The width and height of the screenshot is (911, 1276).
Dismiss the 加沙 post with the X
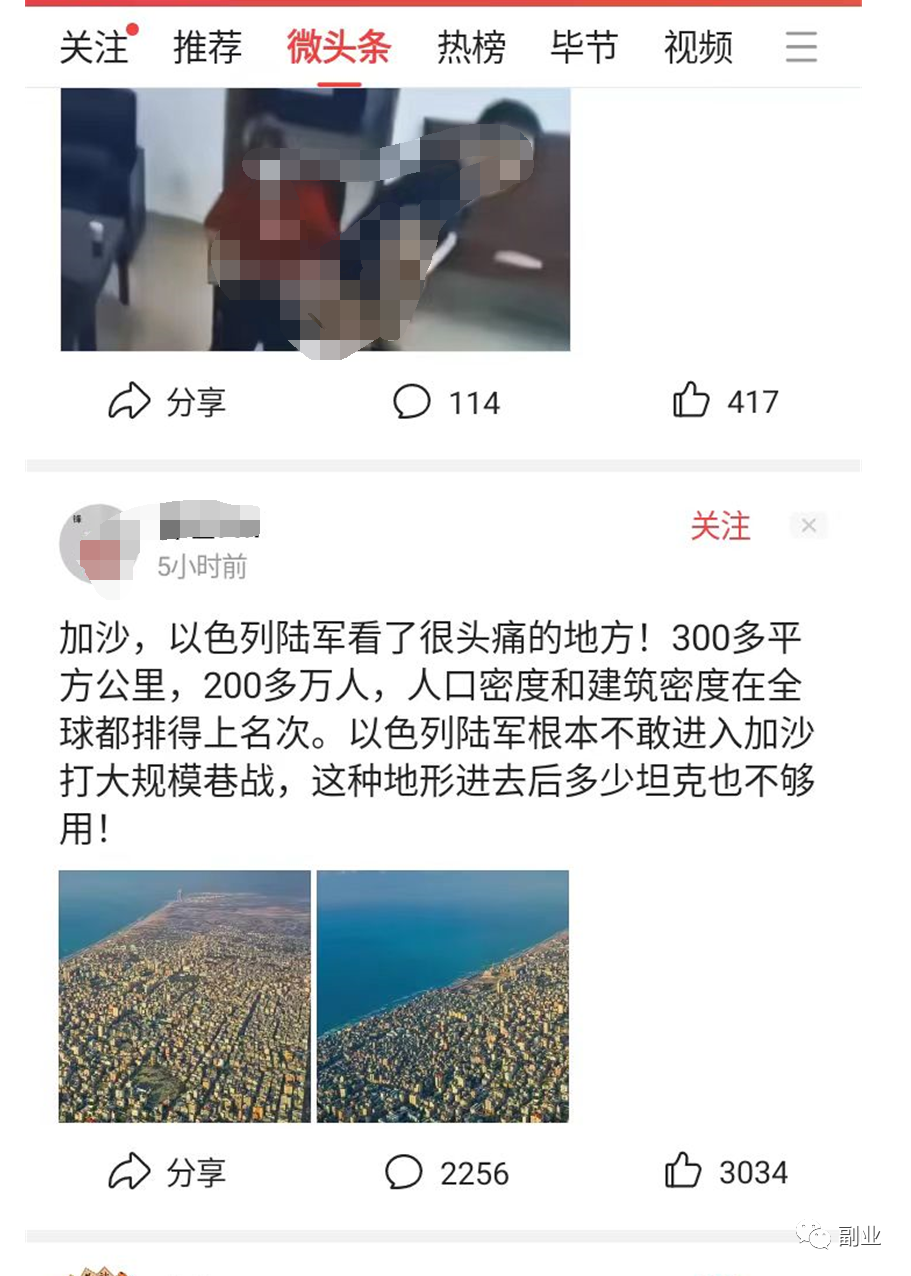click(x=809, y=526)
